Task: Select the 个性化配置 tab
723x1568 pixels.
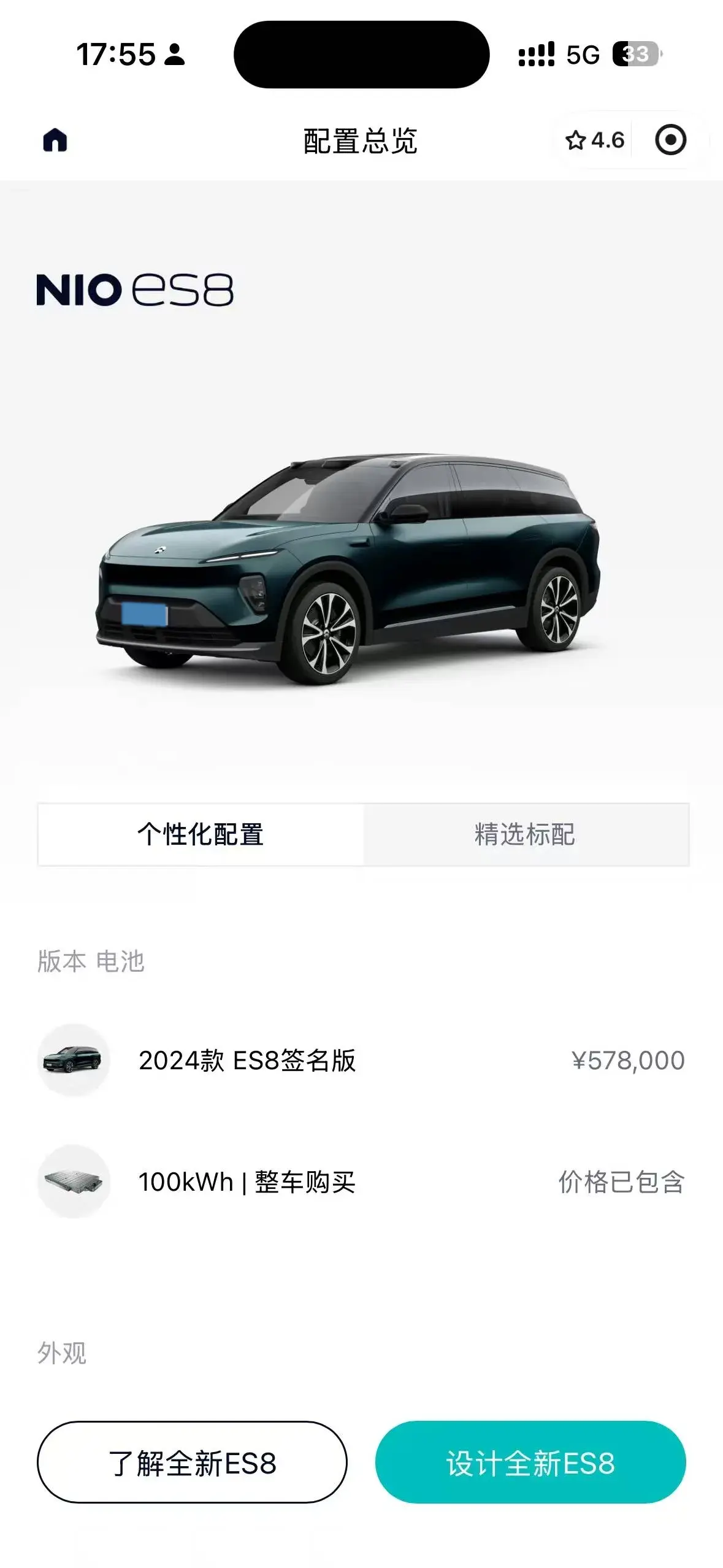Action: (x=201, y=834)
